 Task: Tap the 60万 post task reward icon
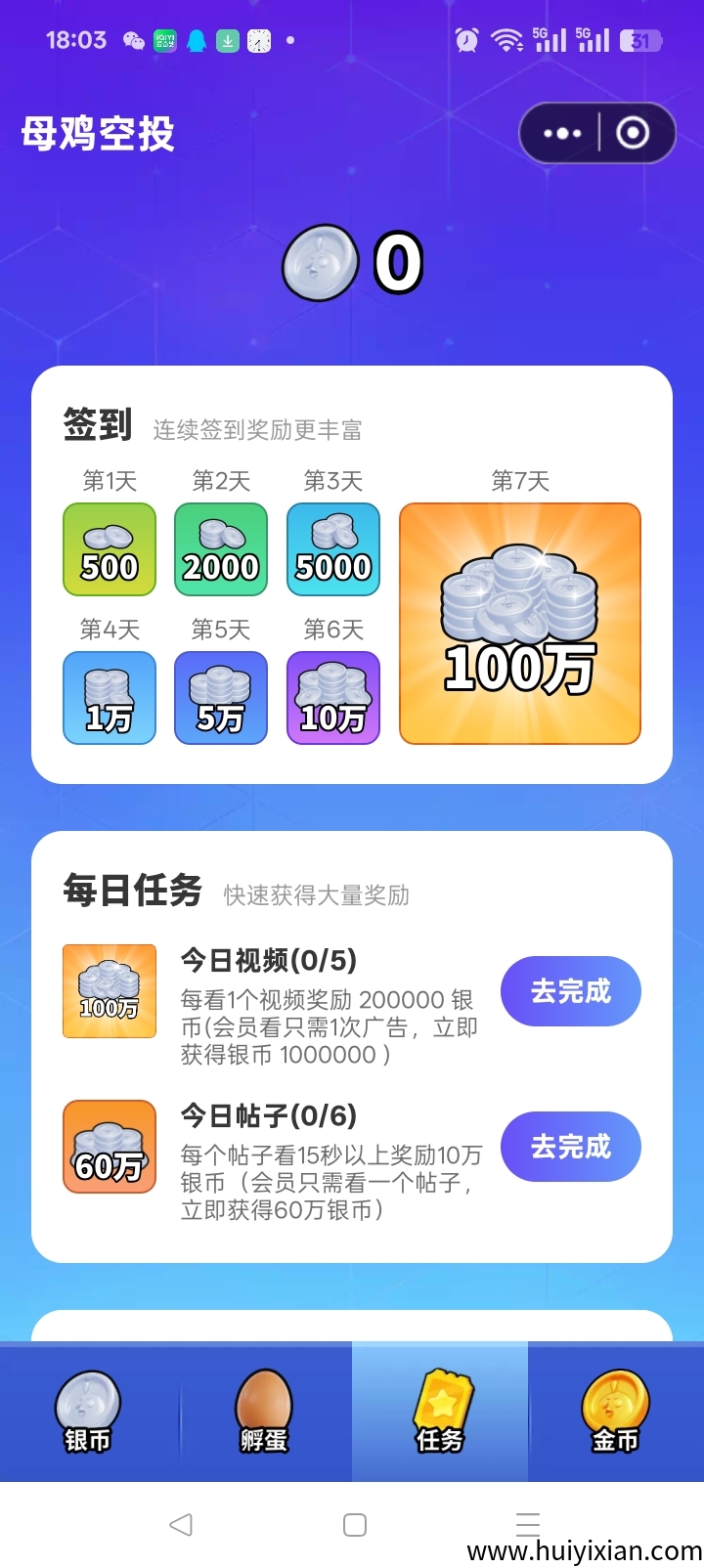coord(109,1147)
